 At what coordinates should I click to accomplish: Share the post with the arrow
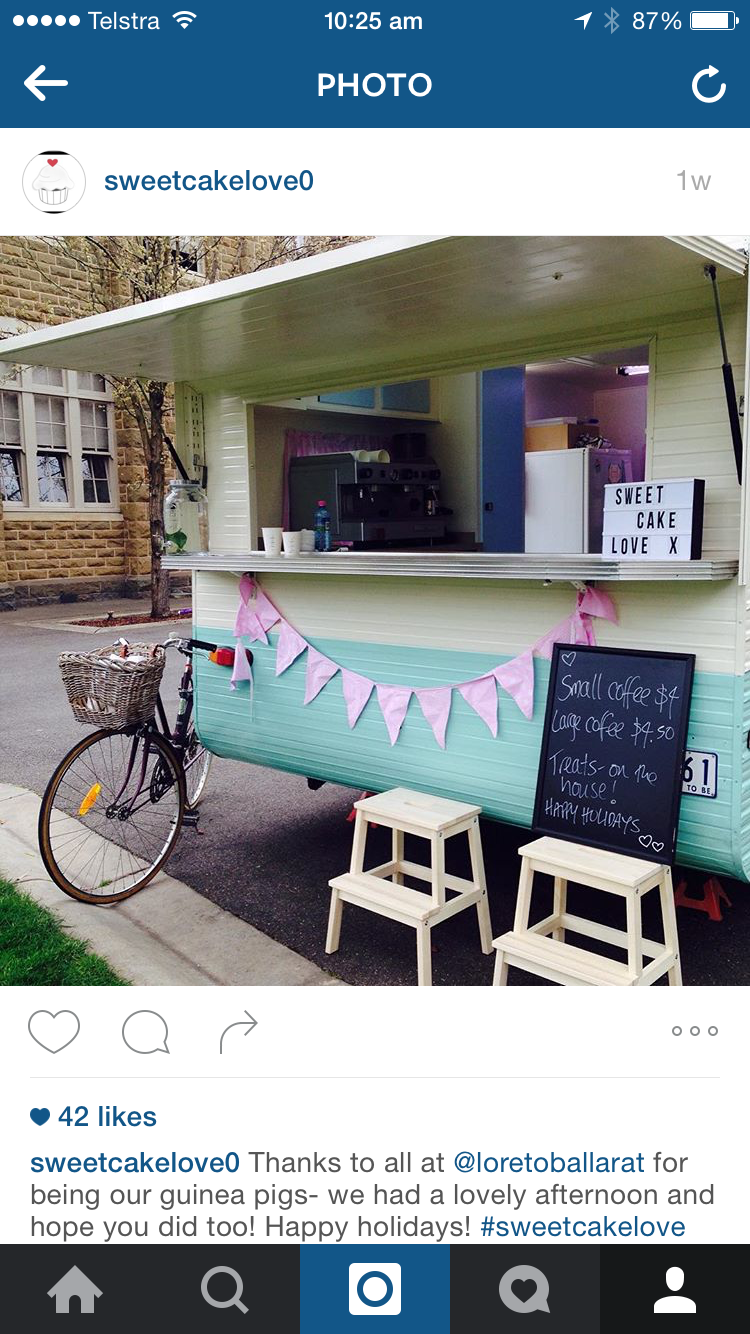[238, 1032]
